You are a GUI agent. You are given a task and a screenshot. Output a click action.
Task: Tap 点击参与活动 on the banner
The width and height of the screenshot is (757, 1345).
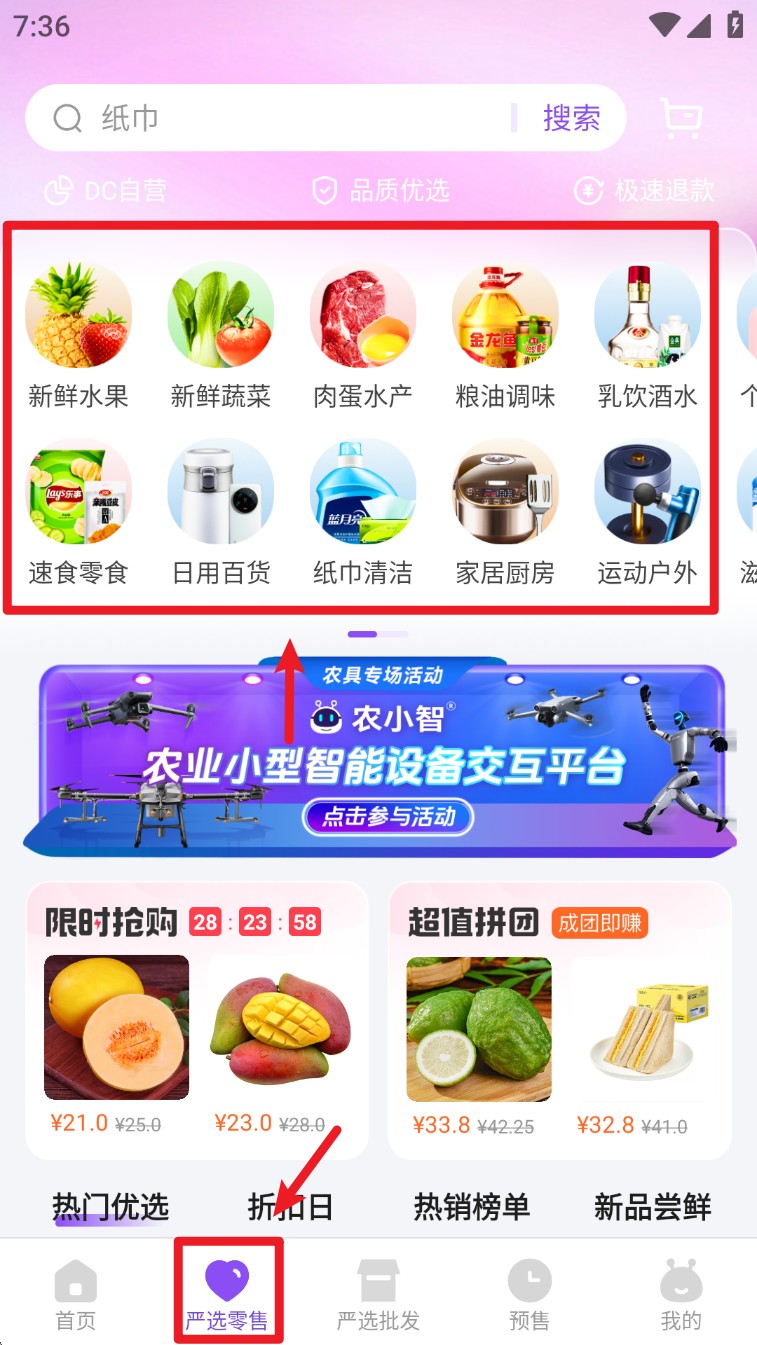[x=388, y=817]
